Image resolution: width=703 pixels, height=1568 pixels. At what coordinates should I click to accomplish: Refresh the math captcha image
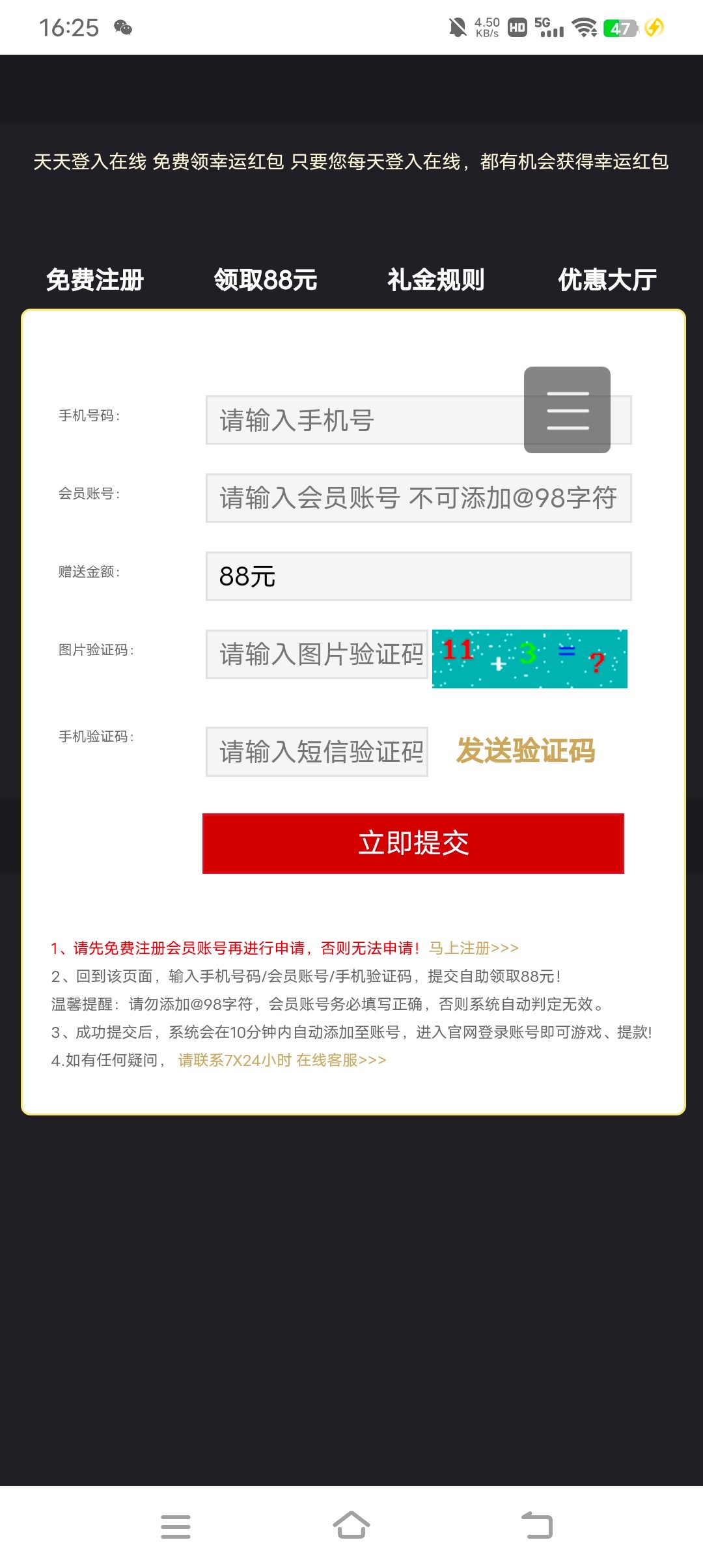pyautogui.click(x=530, y=658)
